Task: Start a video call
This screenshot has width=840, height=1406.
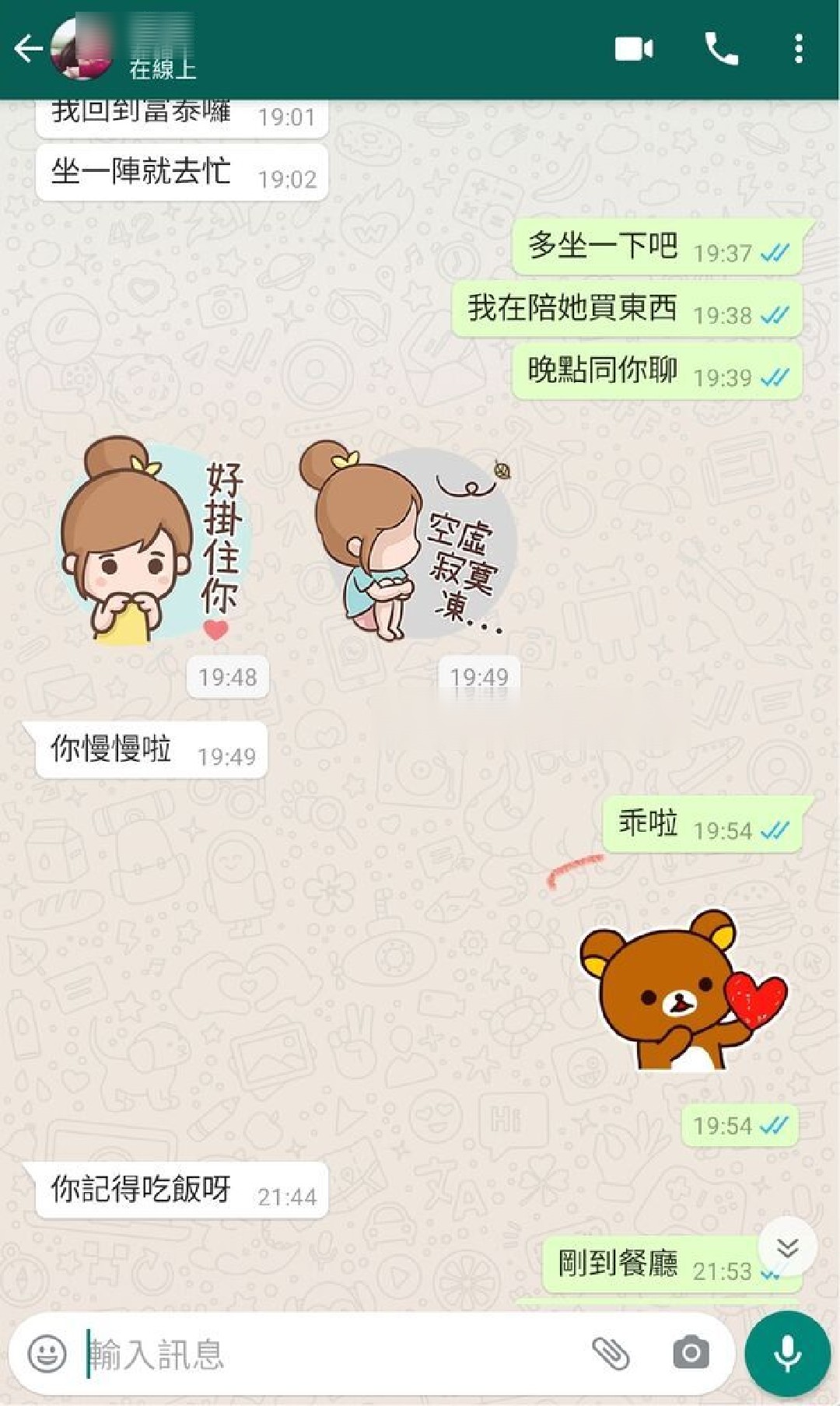Action: click(634, 49)
